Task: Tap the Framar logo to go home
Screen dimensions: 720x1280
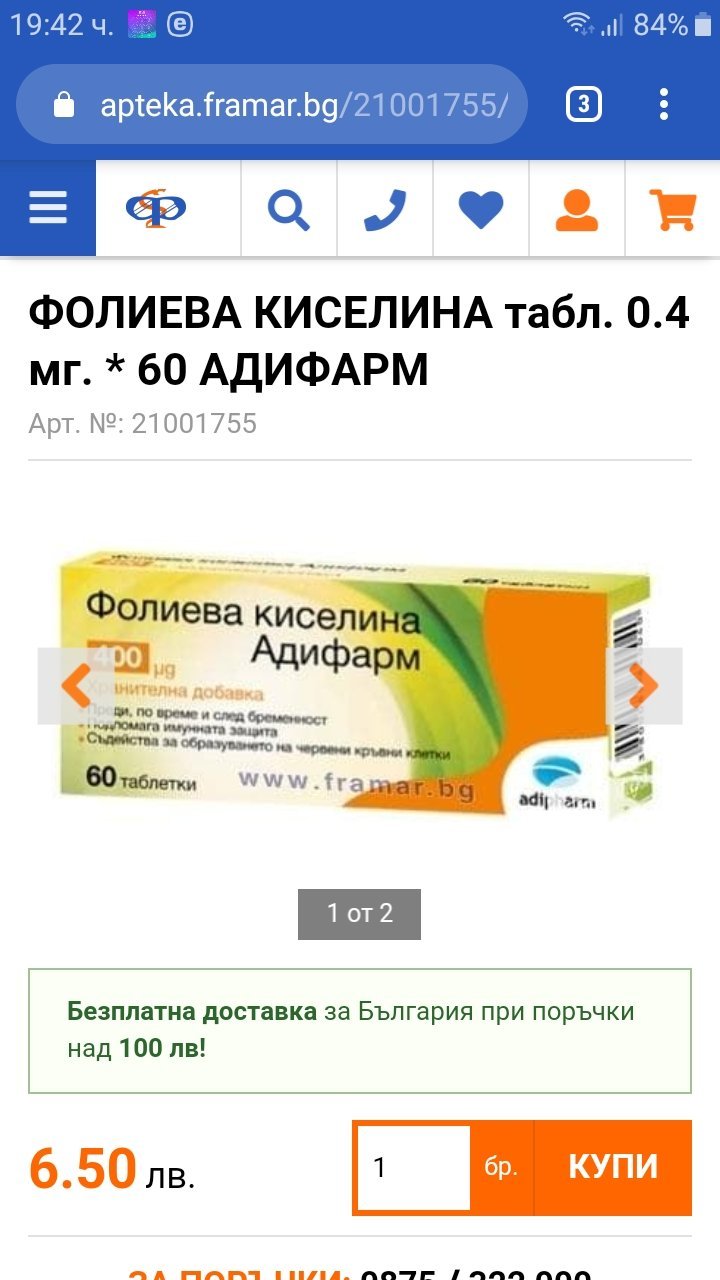Action: pos(156,209)
